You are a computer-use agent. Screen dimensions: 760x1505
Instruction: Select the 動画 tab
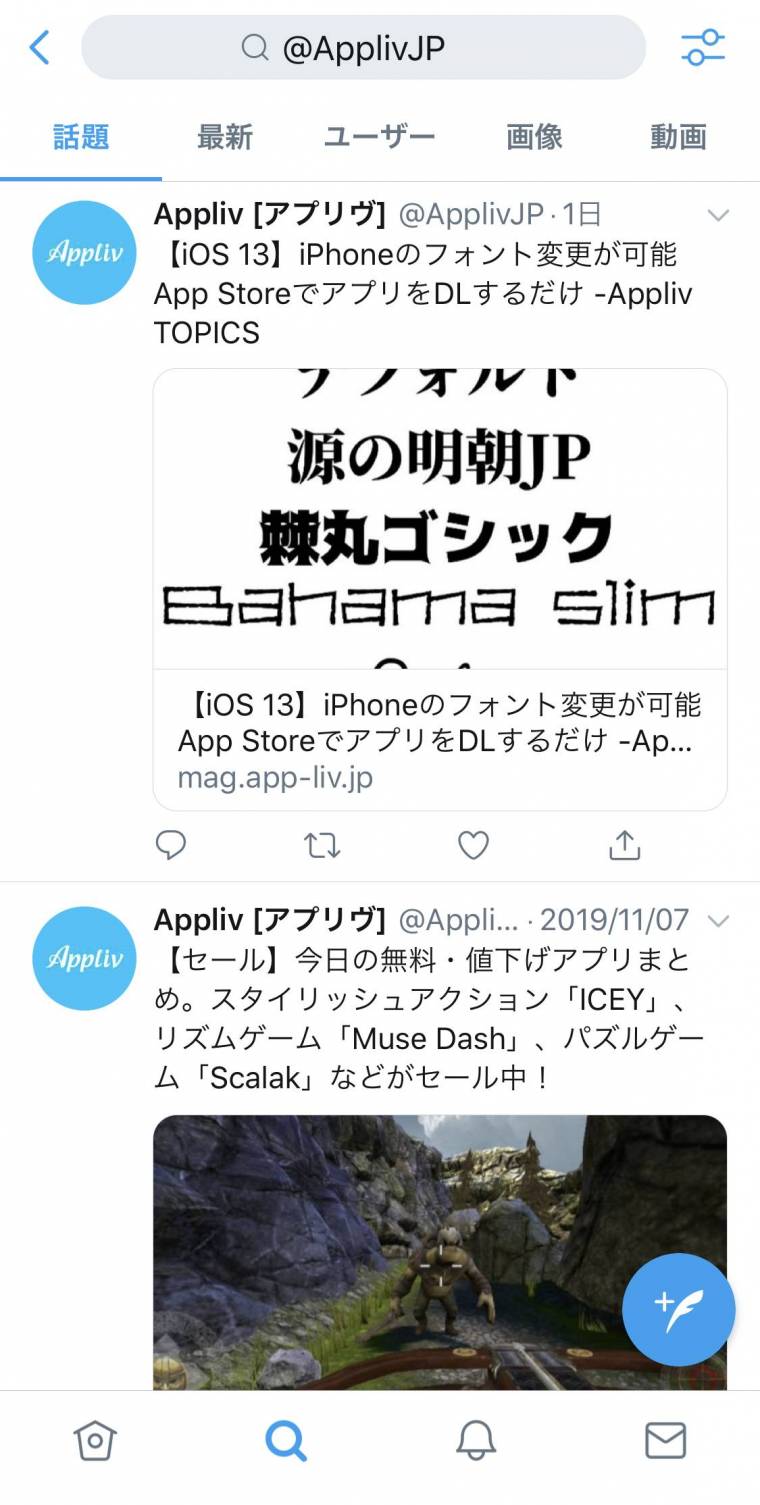click(x=679, y=137)
